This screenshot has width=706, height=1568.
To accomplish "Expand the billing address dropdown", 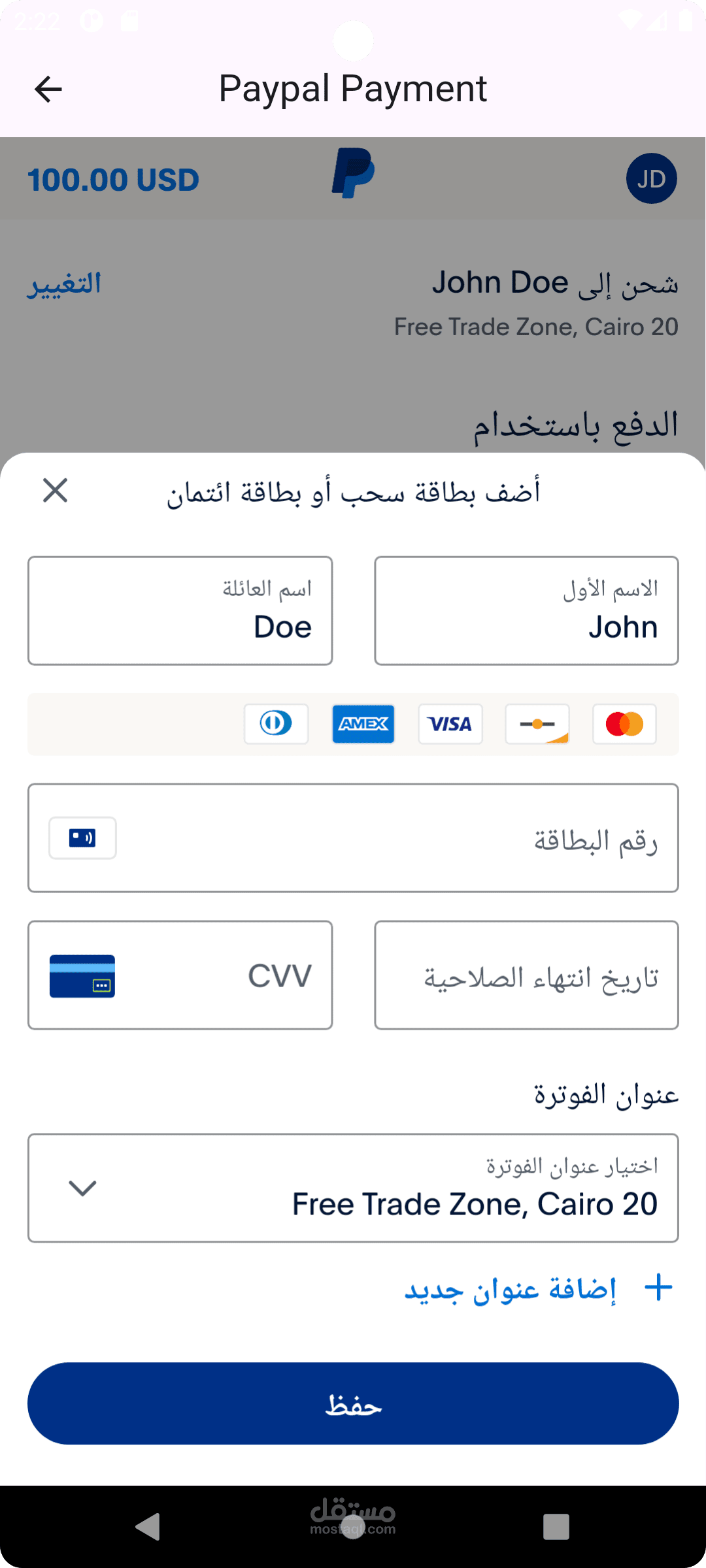I will [353, 1188].
